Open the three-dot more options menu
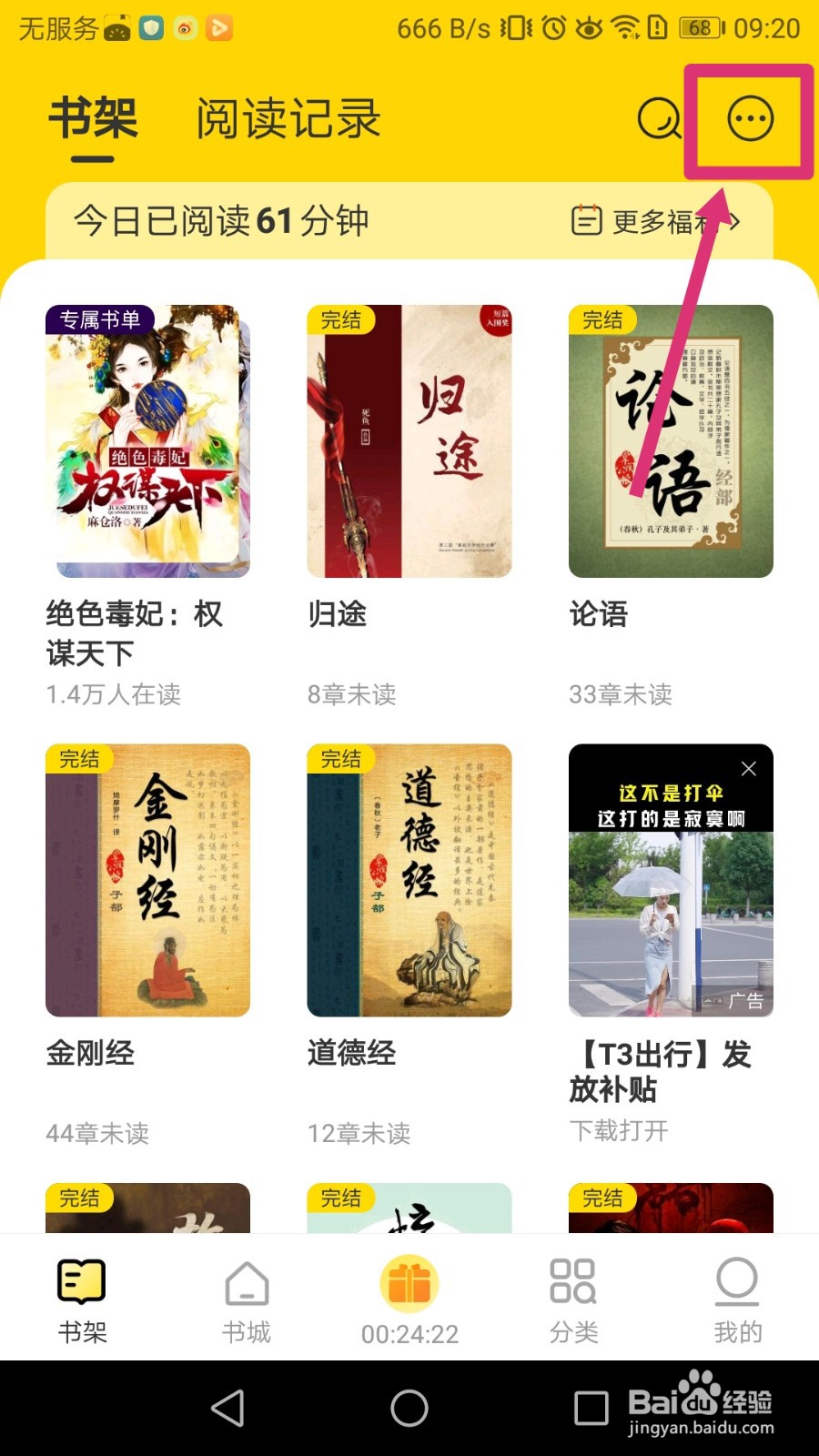This screenshot has height=1456, width=819. tap(750, 119)
